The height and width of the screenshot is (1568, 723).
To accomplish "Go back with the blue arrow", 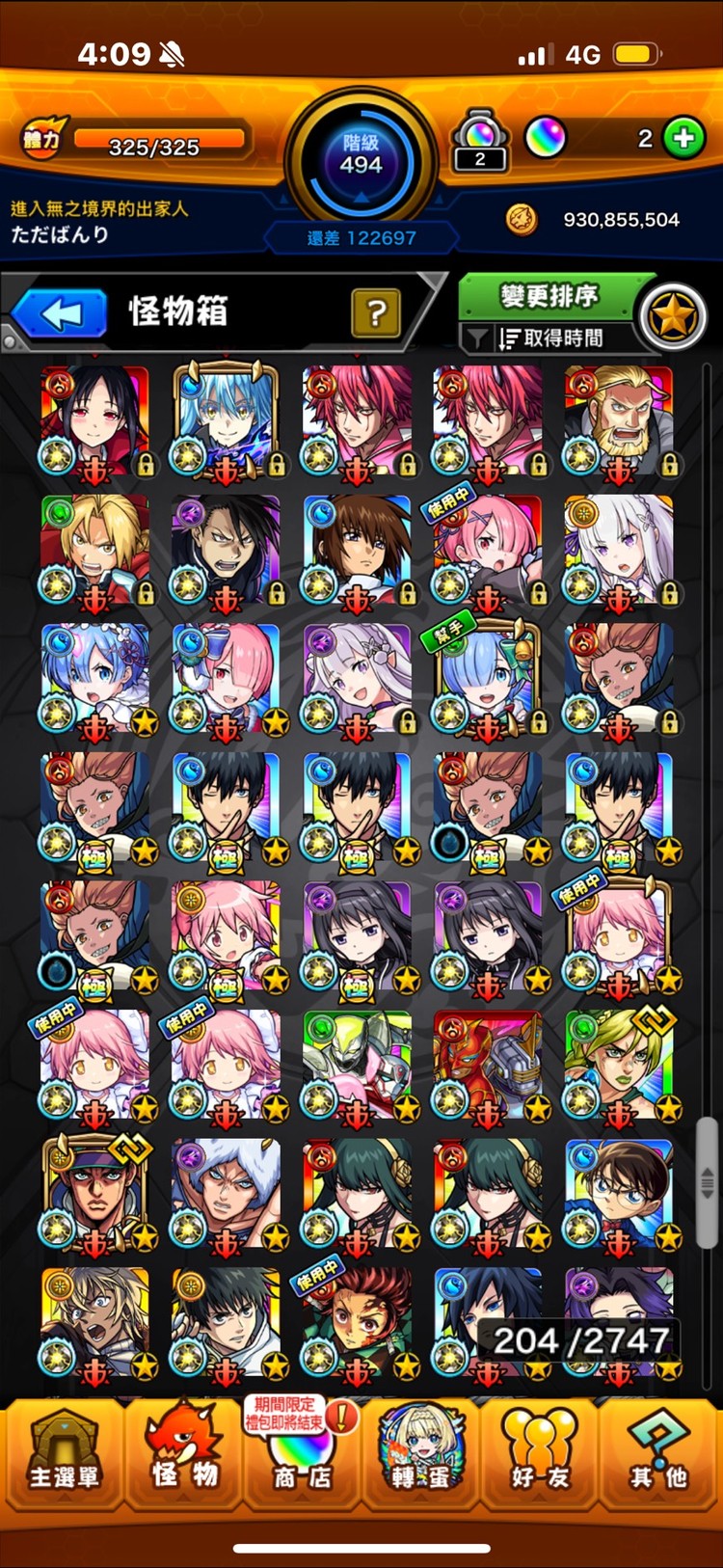I will (x=60, y=313).
